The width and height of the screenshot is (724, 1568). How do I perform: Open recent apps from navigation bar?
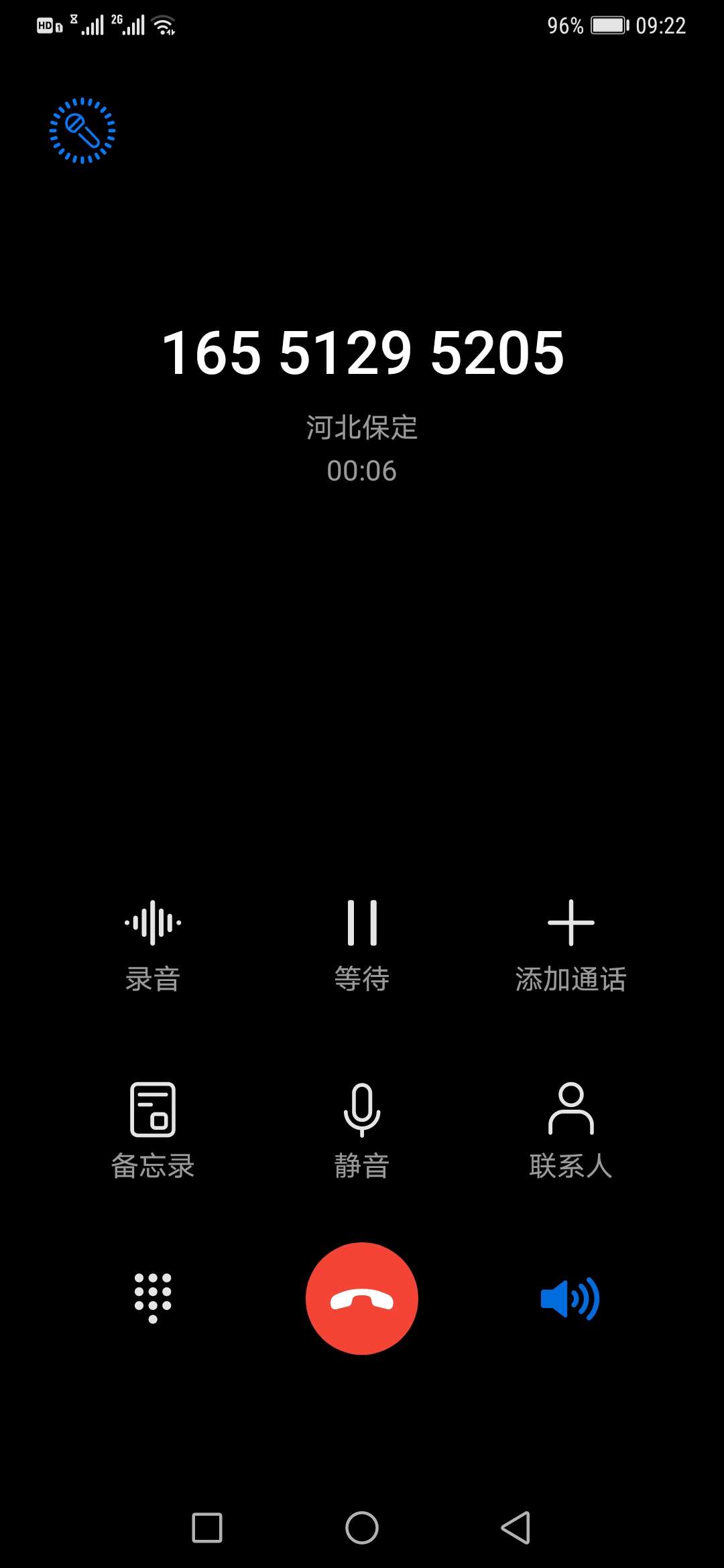tap(207, 1528)
